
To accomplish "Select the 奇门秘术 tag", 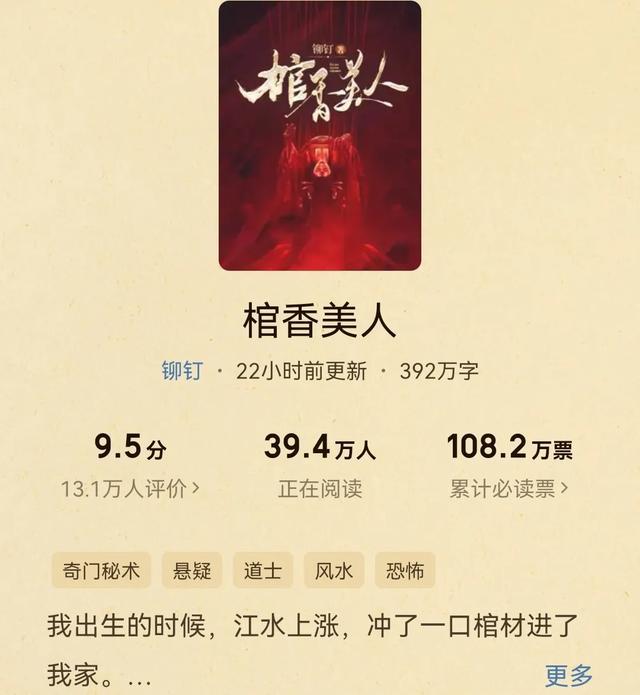I will 96,570.
